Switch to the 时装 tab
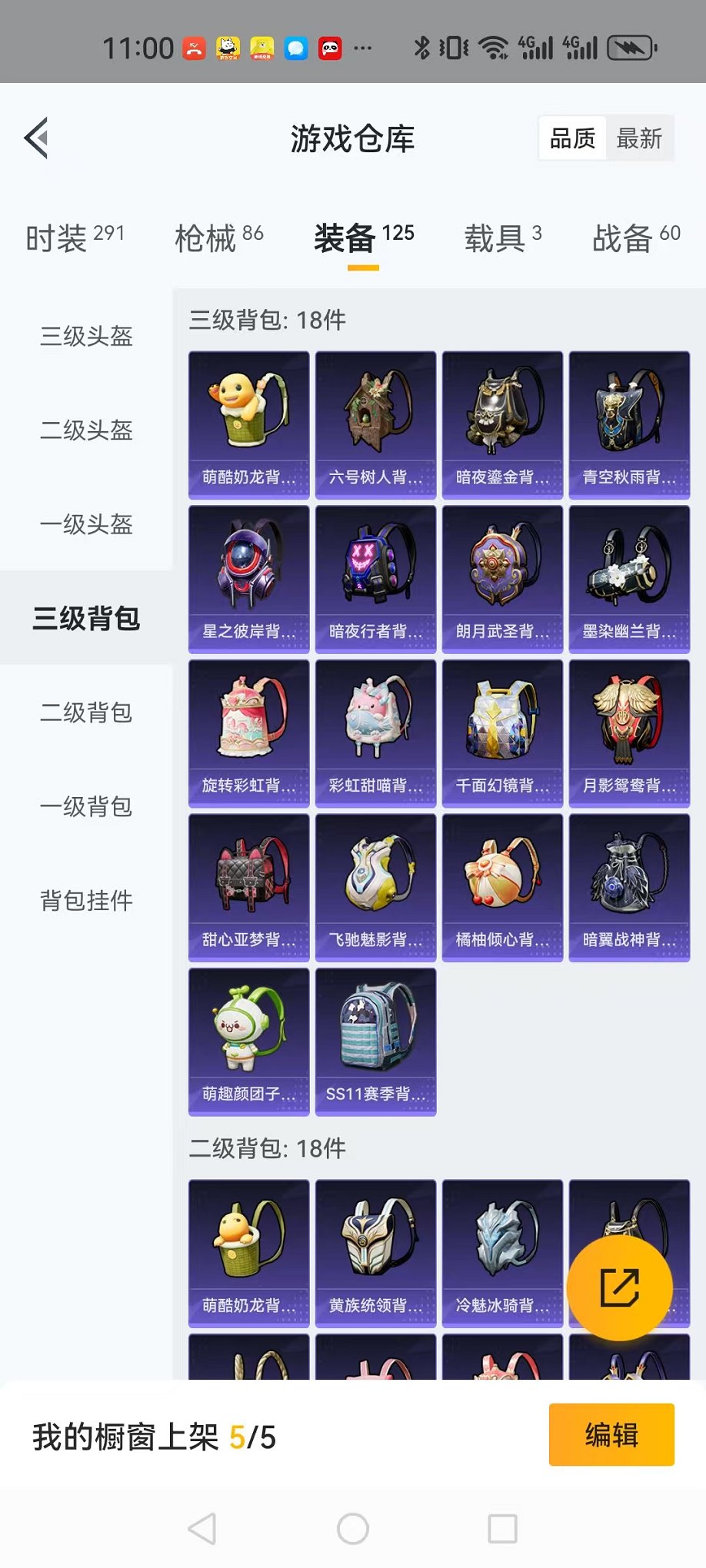 point(75,238)
